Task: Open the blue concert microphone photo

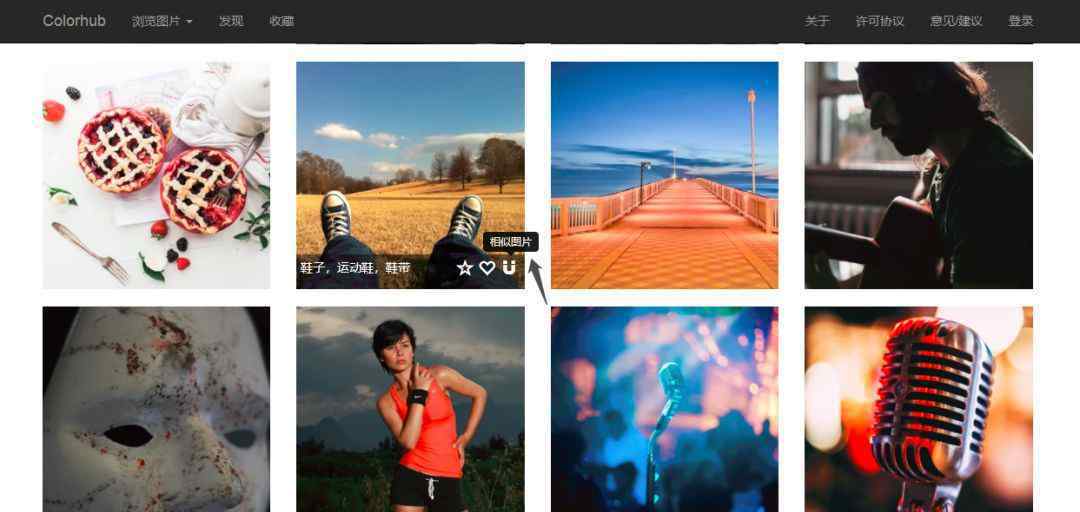Action: pos(664,408)
